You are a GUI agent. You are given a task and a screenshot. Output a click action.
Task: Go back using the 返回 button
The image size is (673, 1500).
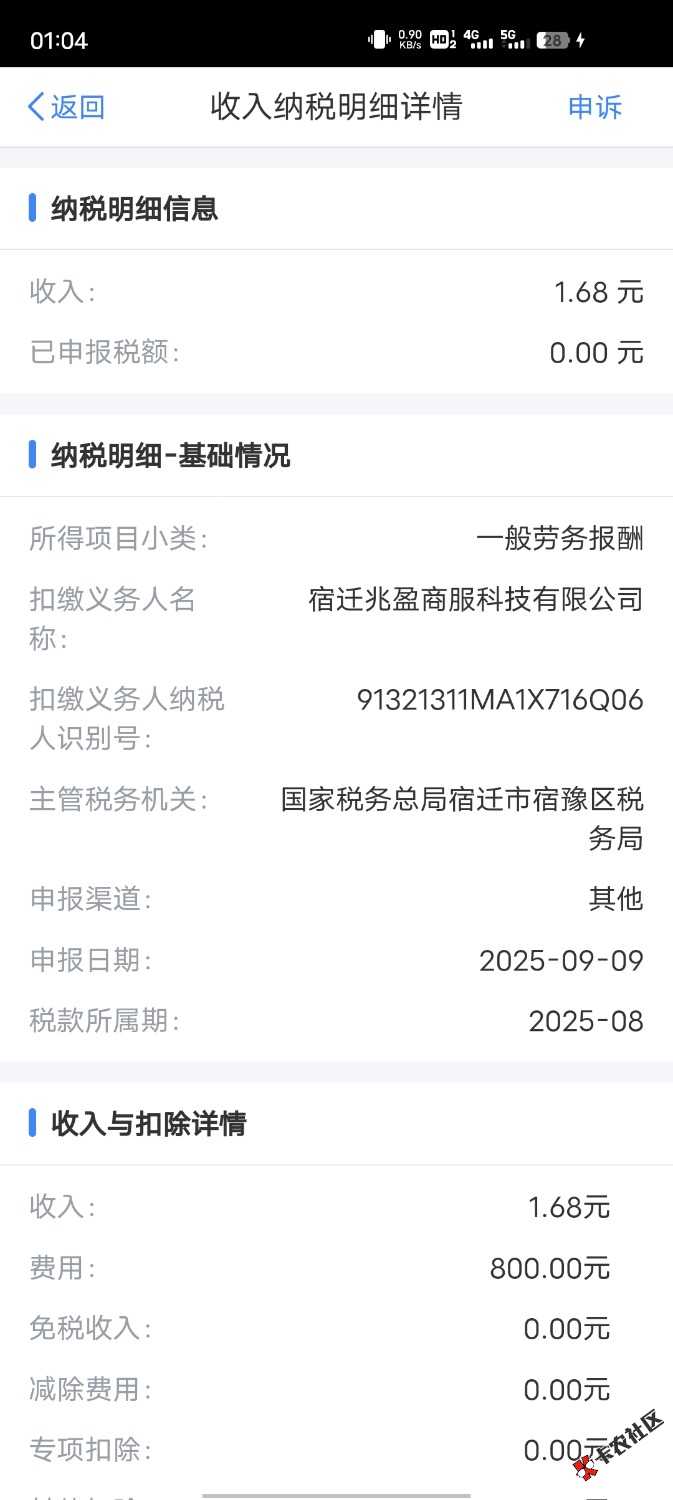(66, 107)
